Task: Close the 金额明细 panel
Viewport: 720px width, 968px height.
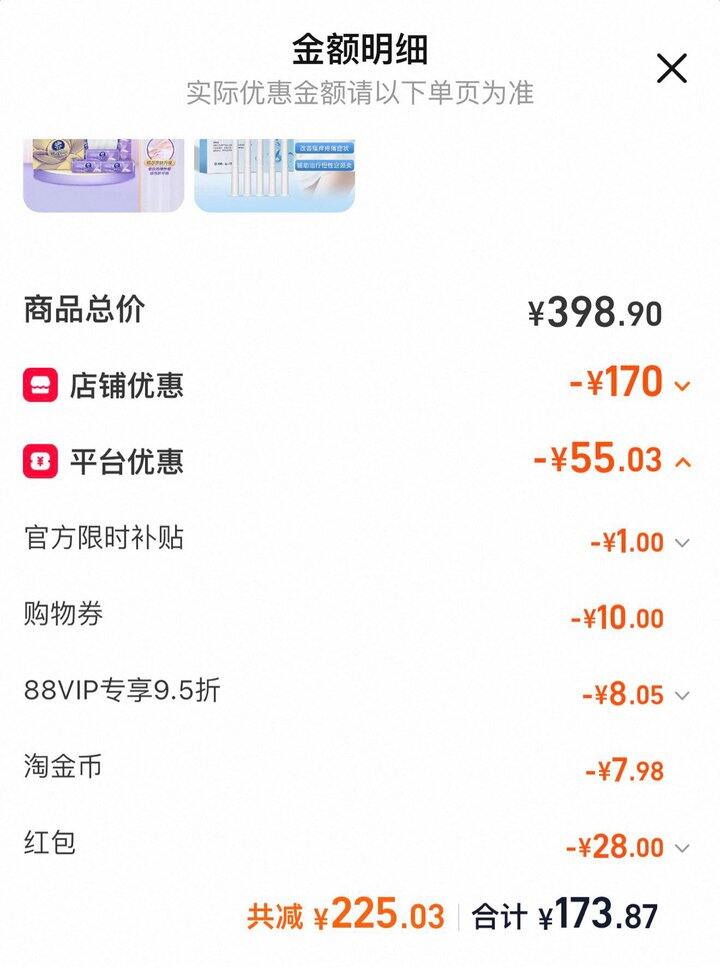Action: pyautogui.click(x=671, y=68)
